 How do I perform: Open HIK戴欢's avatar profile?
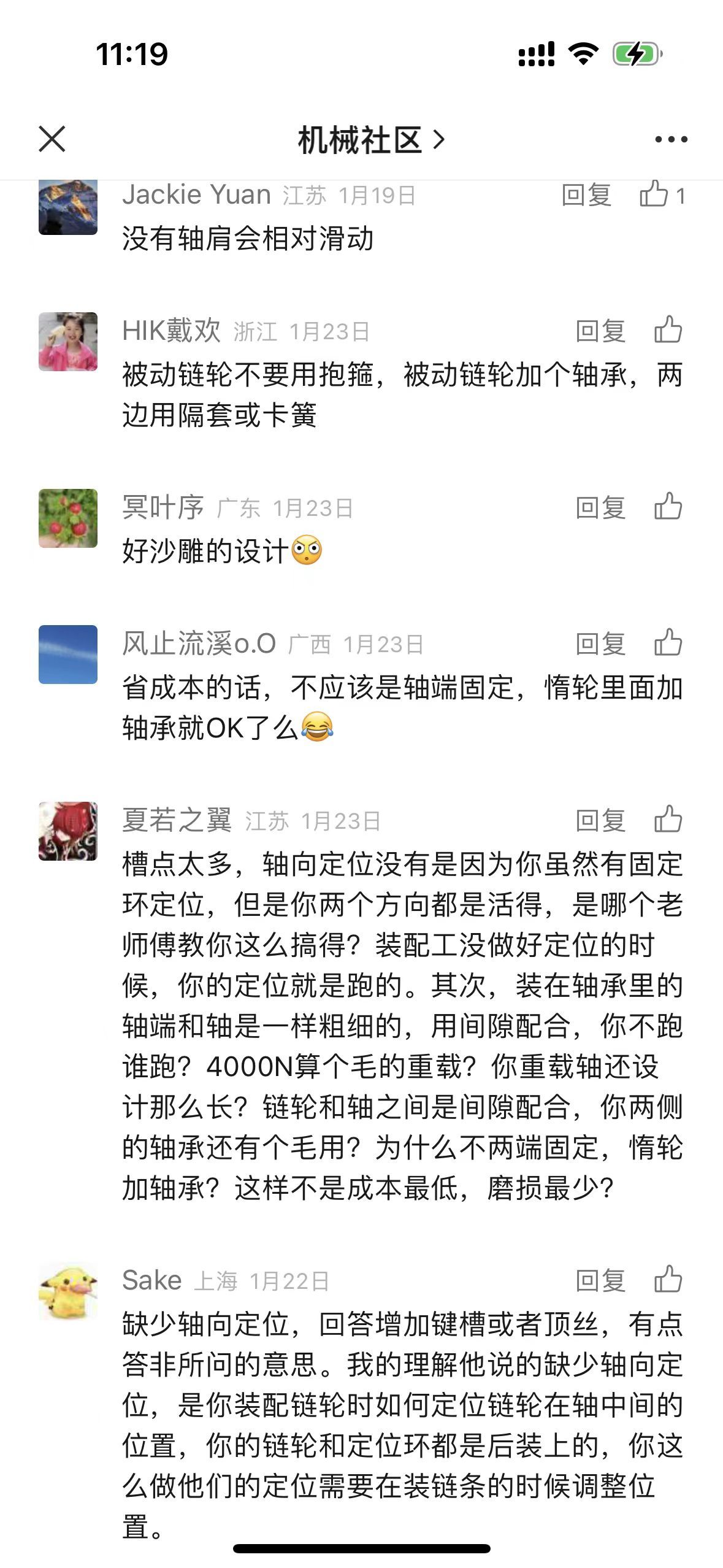click(x=68, y=342)
